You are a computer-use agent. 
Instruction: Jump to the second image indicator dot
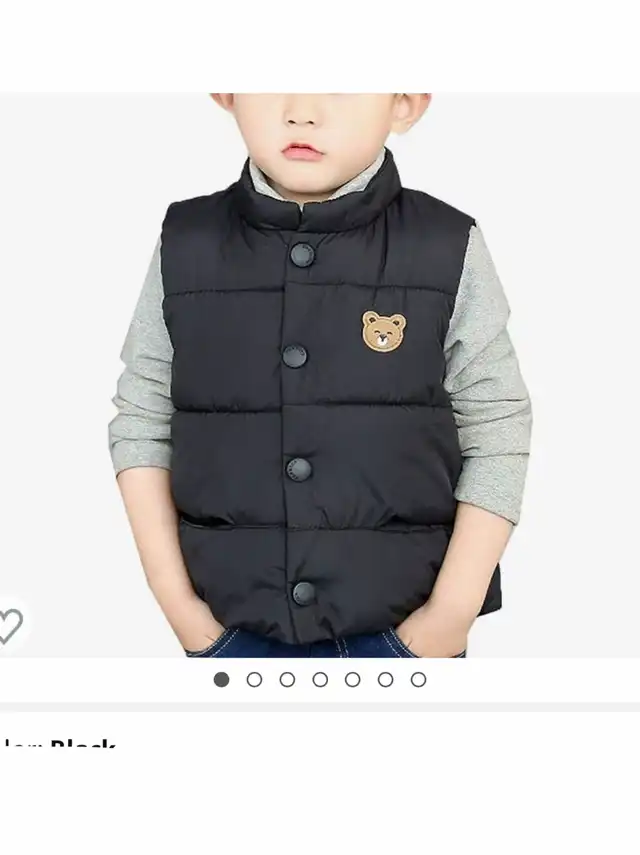(254, 680)
